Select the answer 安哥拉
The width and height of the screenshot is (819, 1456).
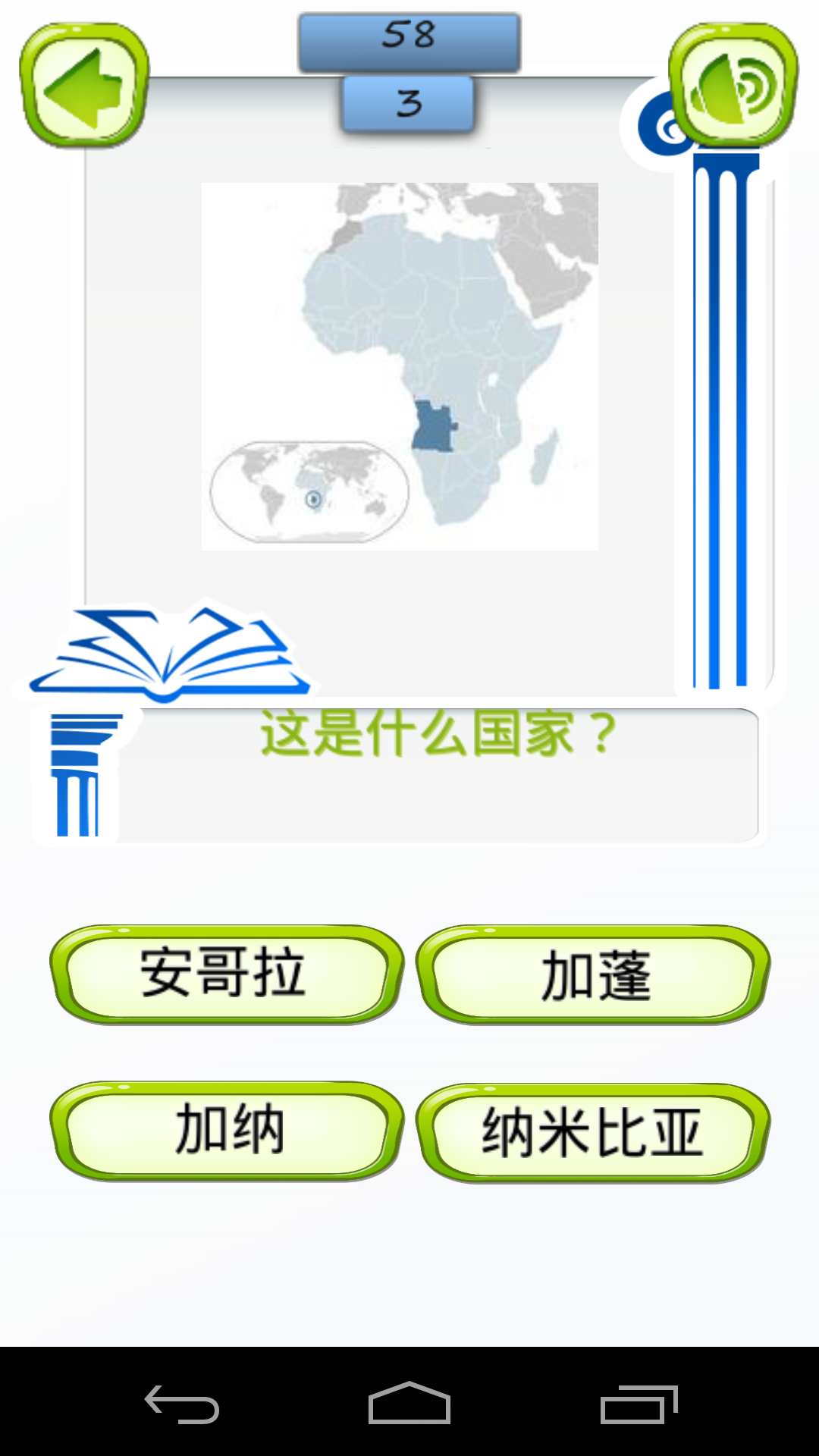pyautogui.click(x=225, y=974)
